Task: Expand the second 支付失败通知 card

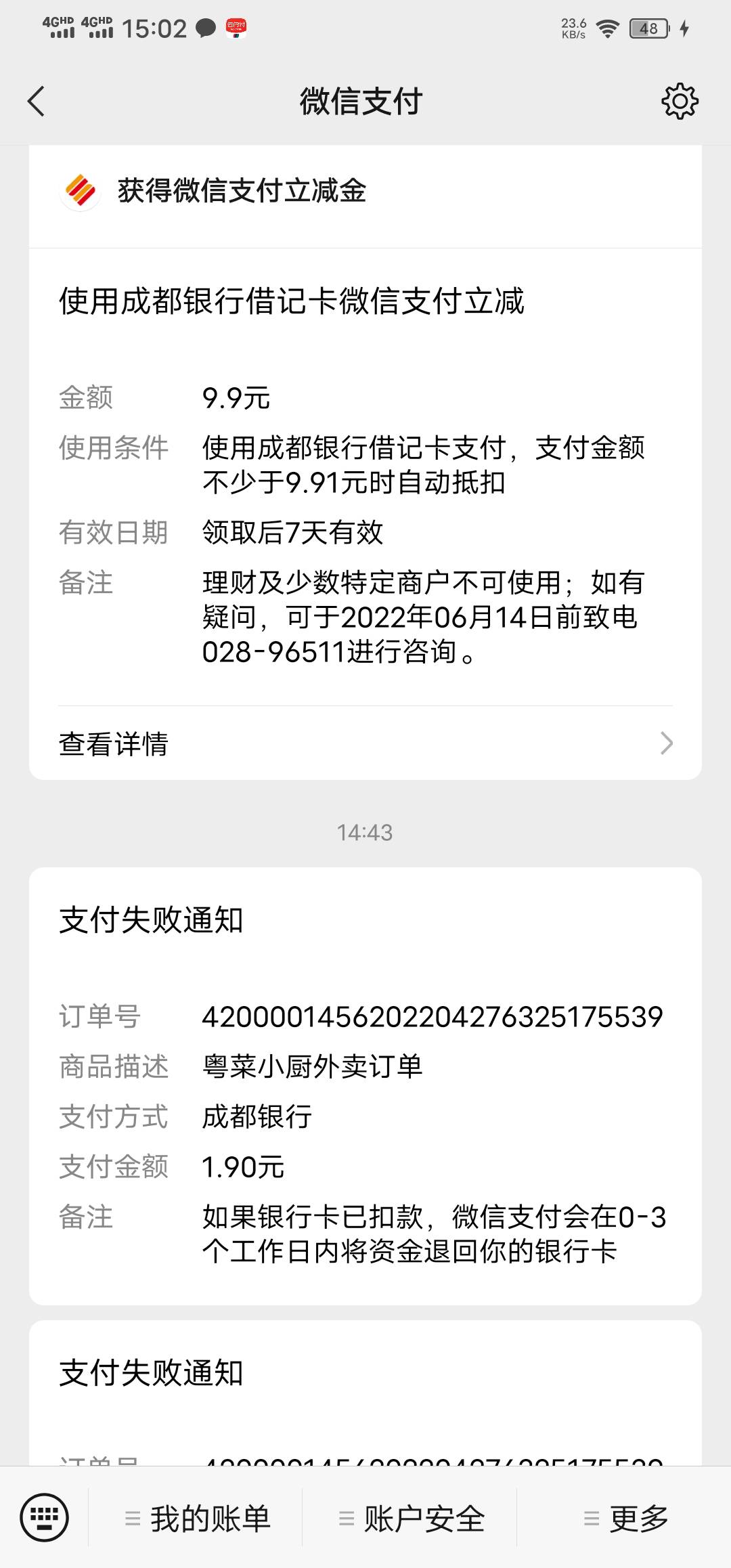Action: click(365, 1372)
